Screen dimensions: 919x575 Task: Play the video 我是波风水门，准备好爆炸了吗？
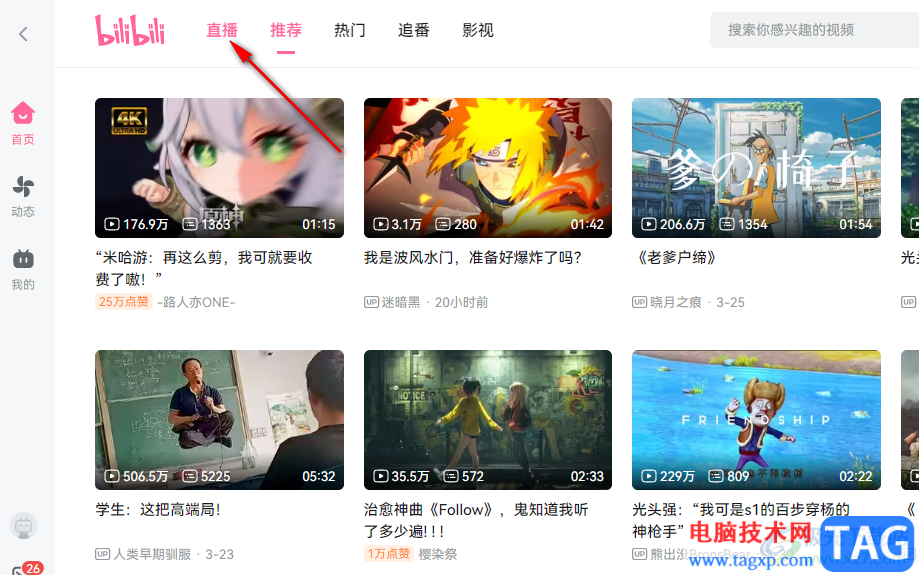click(487, 167)
